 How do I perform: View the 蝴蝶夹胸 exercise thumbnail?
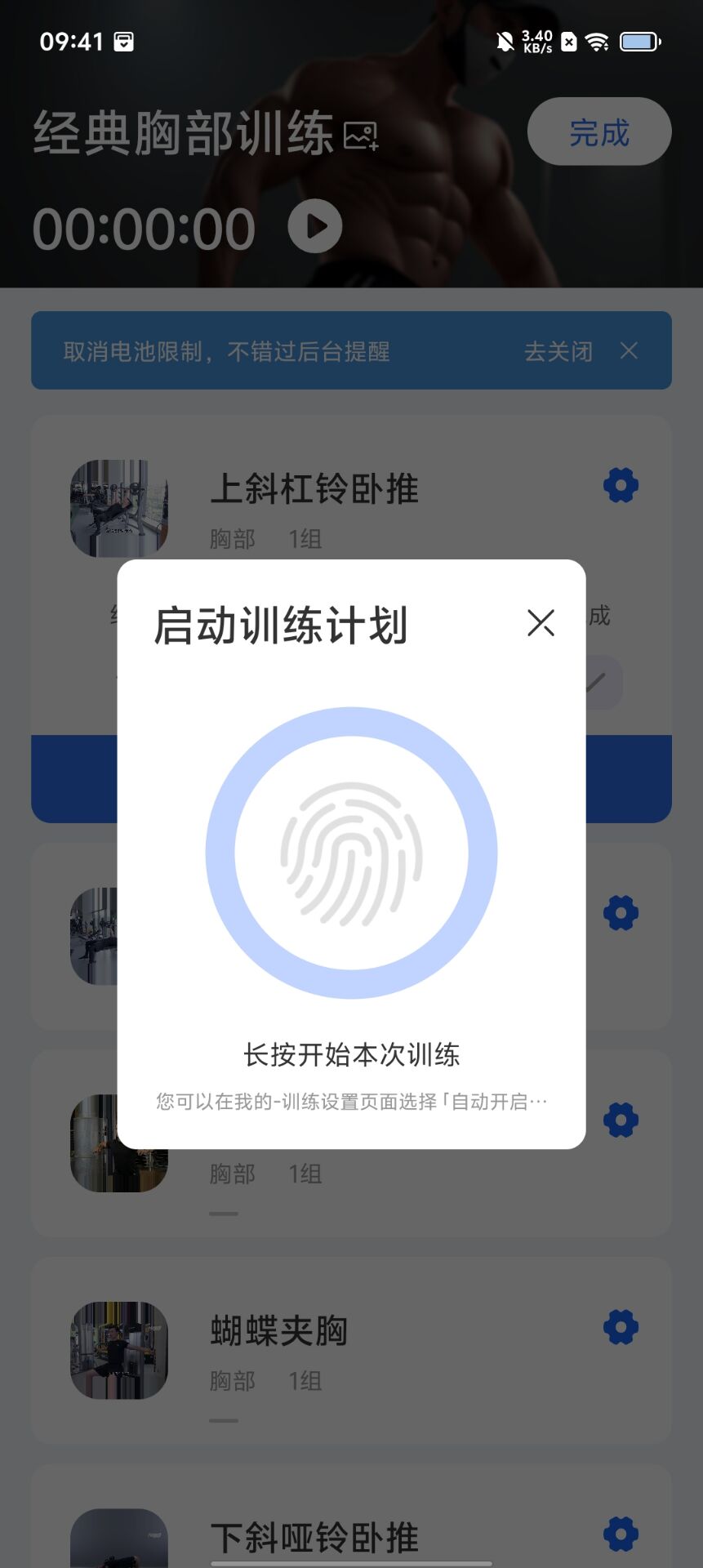tap(119, 1350)
